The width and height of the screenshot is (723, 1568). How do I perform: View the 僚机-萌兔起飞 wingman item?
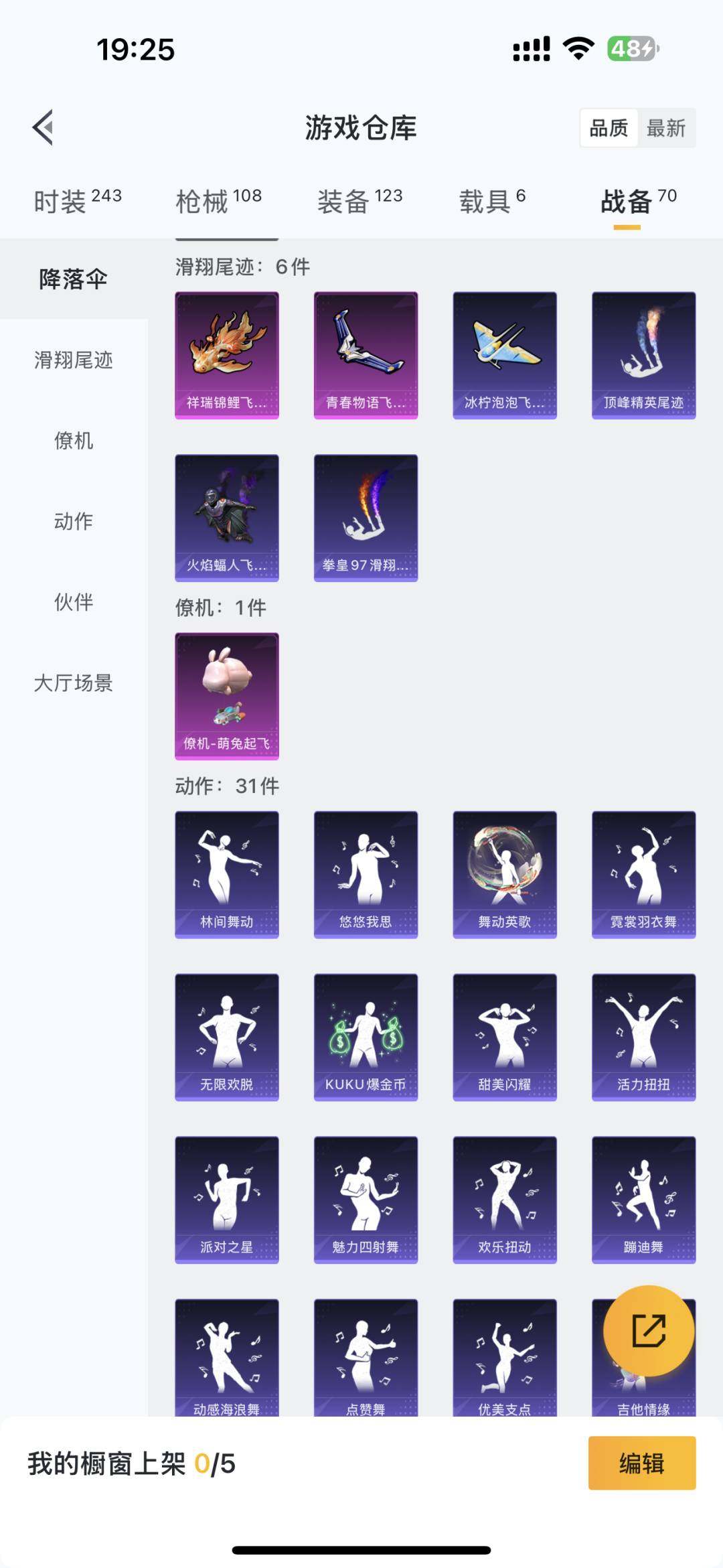(x=226, y=697)
